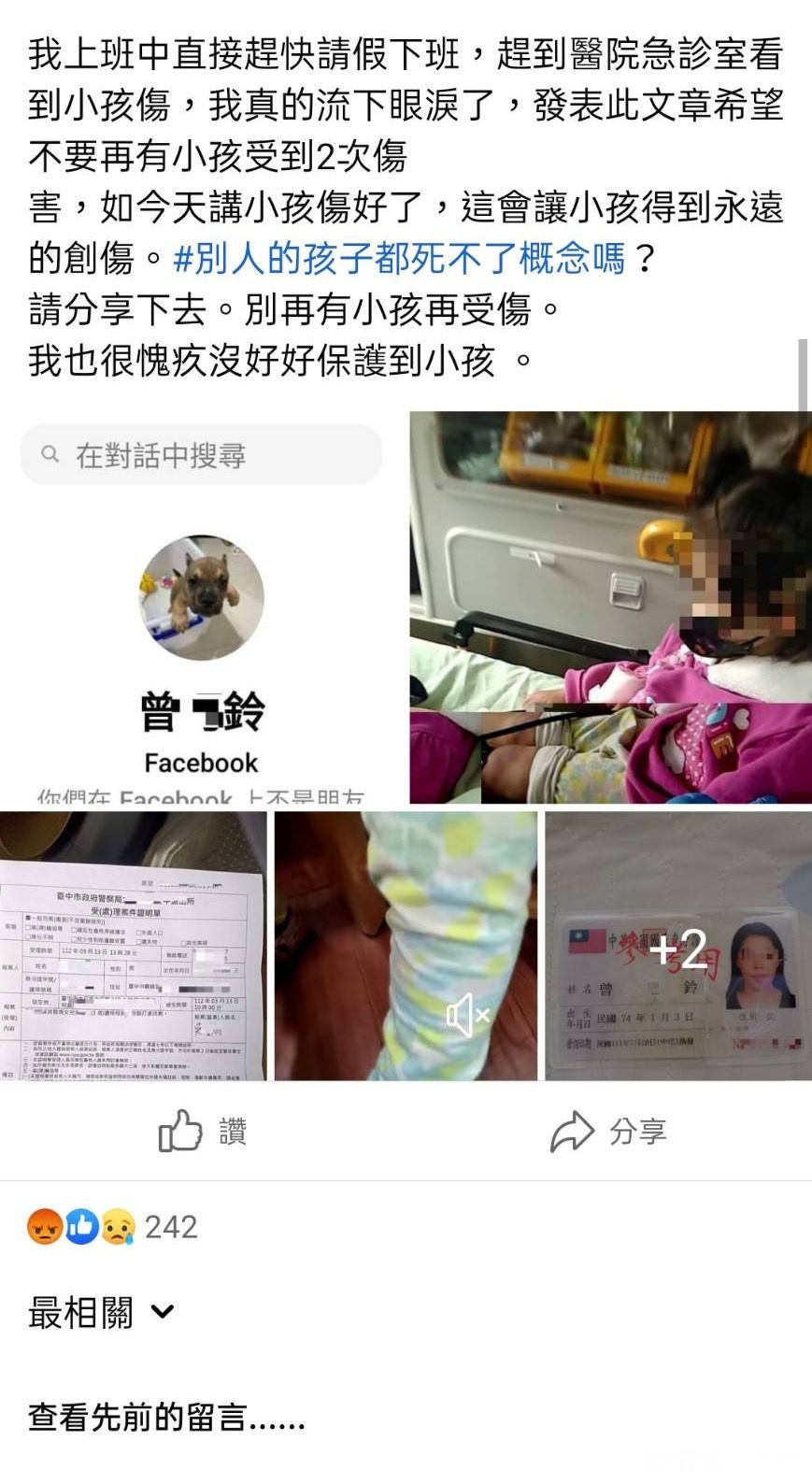Share this post via 分享

click(x=608, y=1132)
